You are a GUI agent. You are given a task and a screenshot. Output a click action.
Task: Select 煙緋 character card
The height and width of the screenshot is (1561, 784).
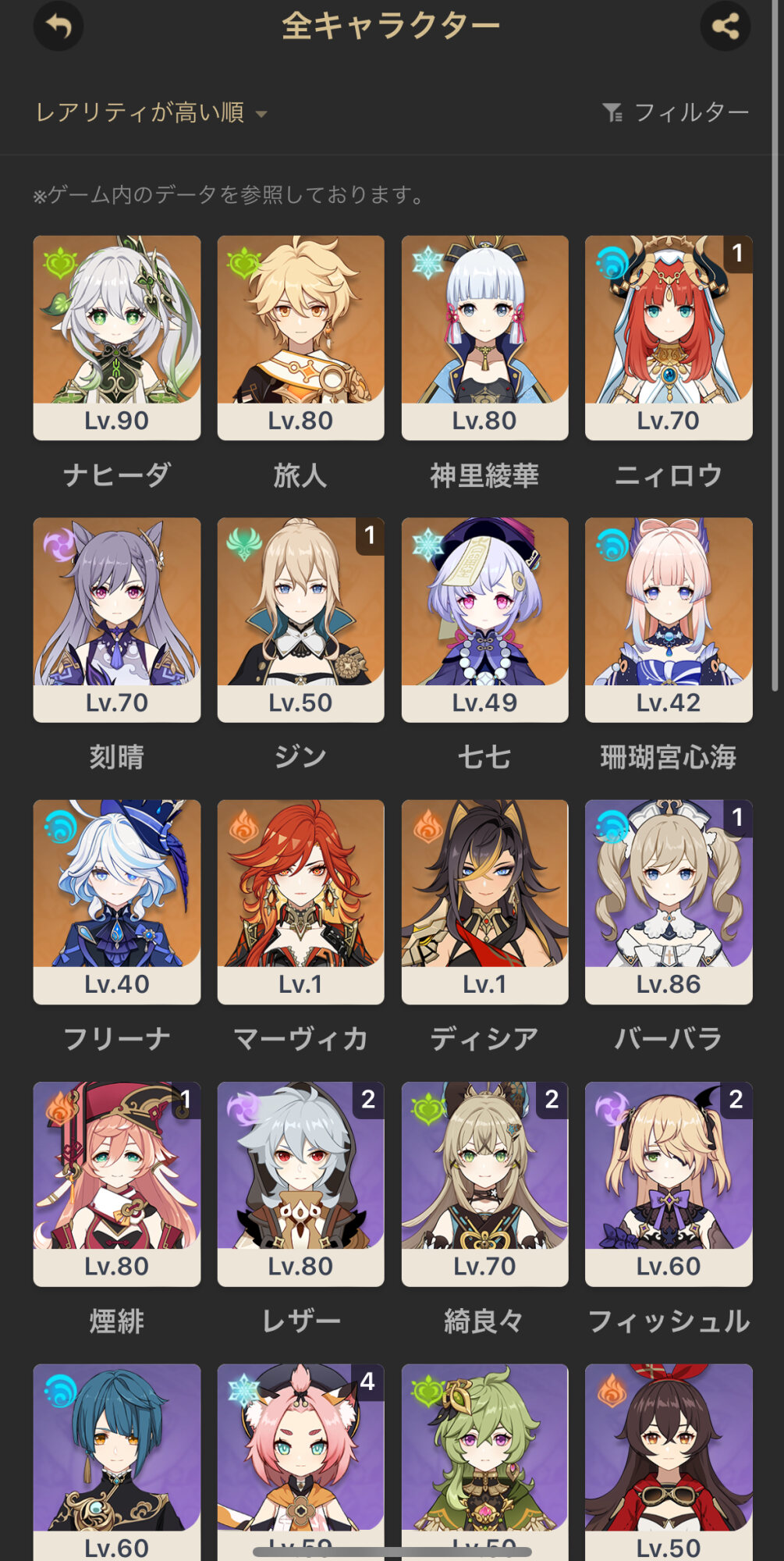[x=117, y=1183]
